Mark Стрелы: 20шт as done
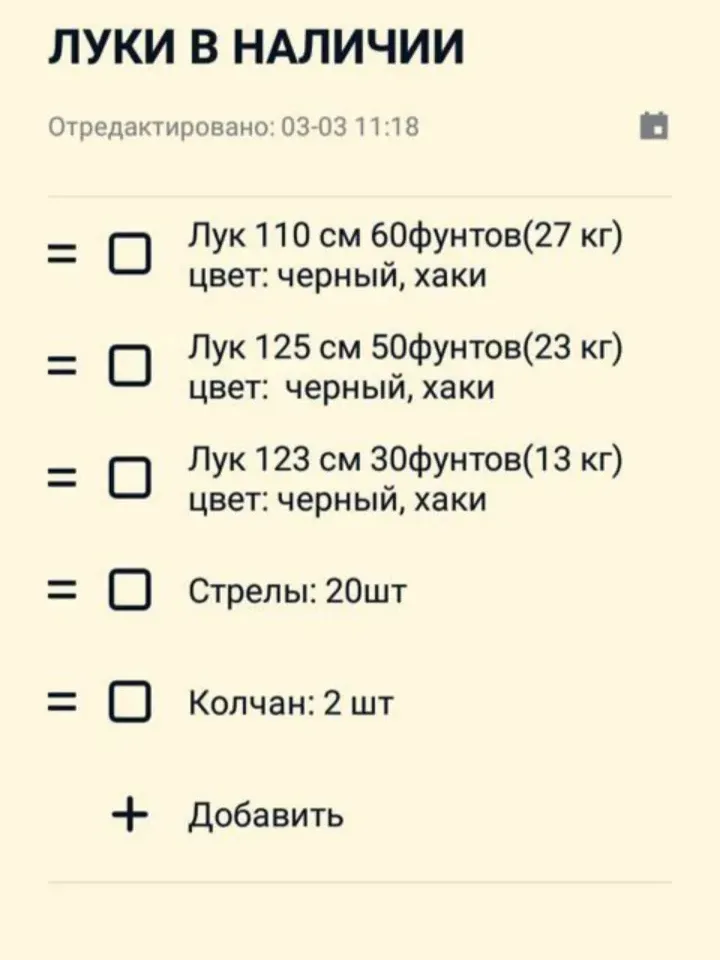Screen dimensions: 720x960 (130, 591)
